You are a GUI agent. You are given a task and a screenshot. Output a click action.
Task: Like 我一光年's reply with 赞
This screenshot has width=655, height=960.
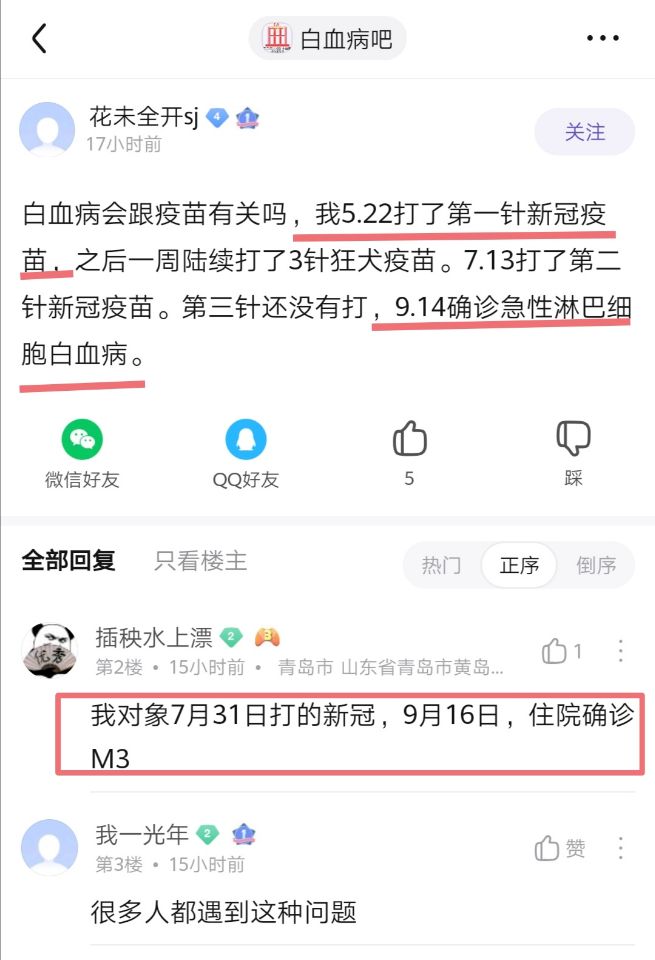click(x=560, y=849)
